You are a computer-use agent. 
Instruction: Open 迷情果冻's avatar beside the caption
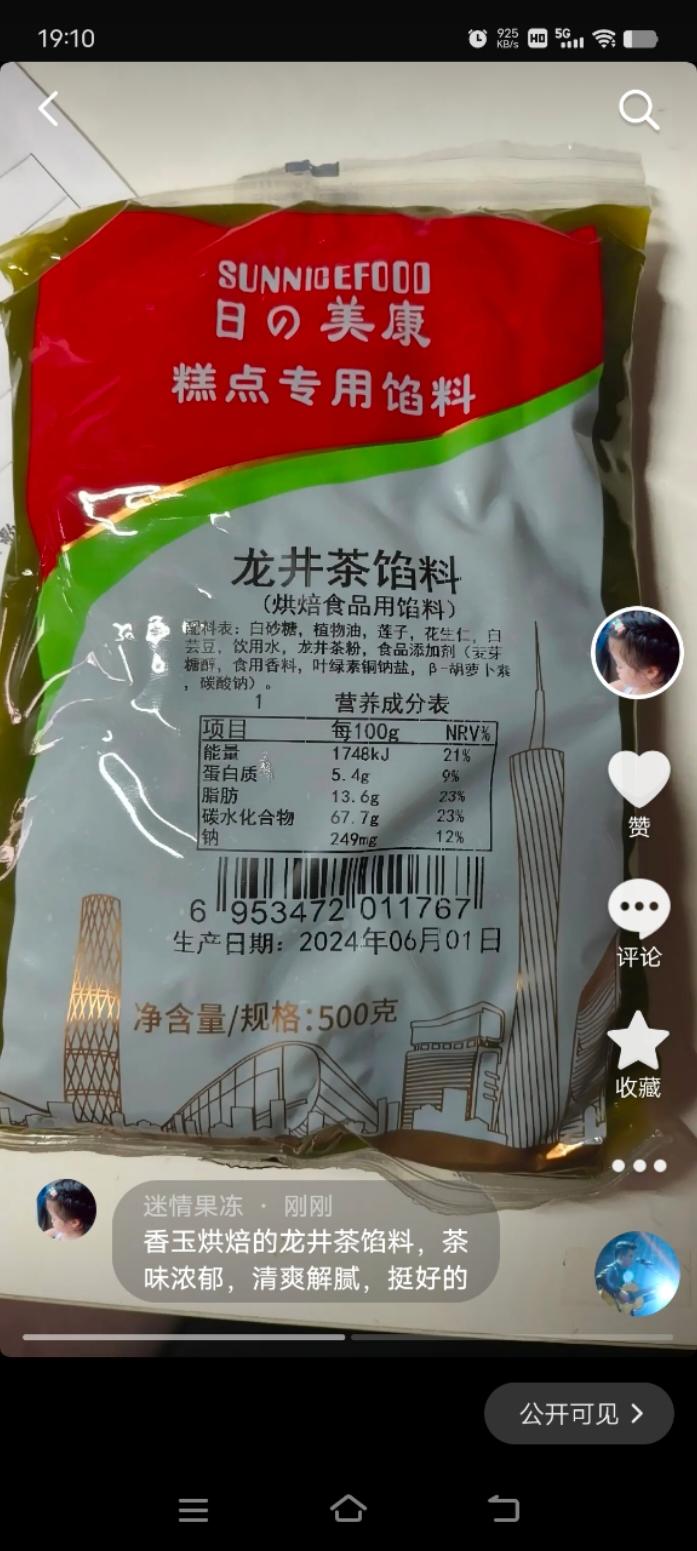click(67, 1209)
